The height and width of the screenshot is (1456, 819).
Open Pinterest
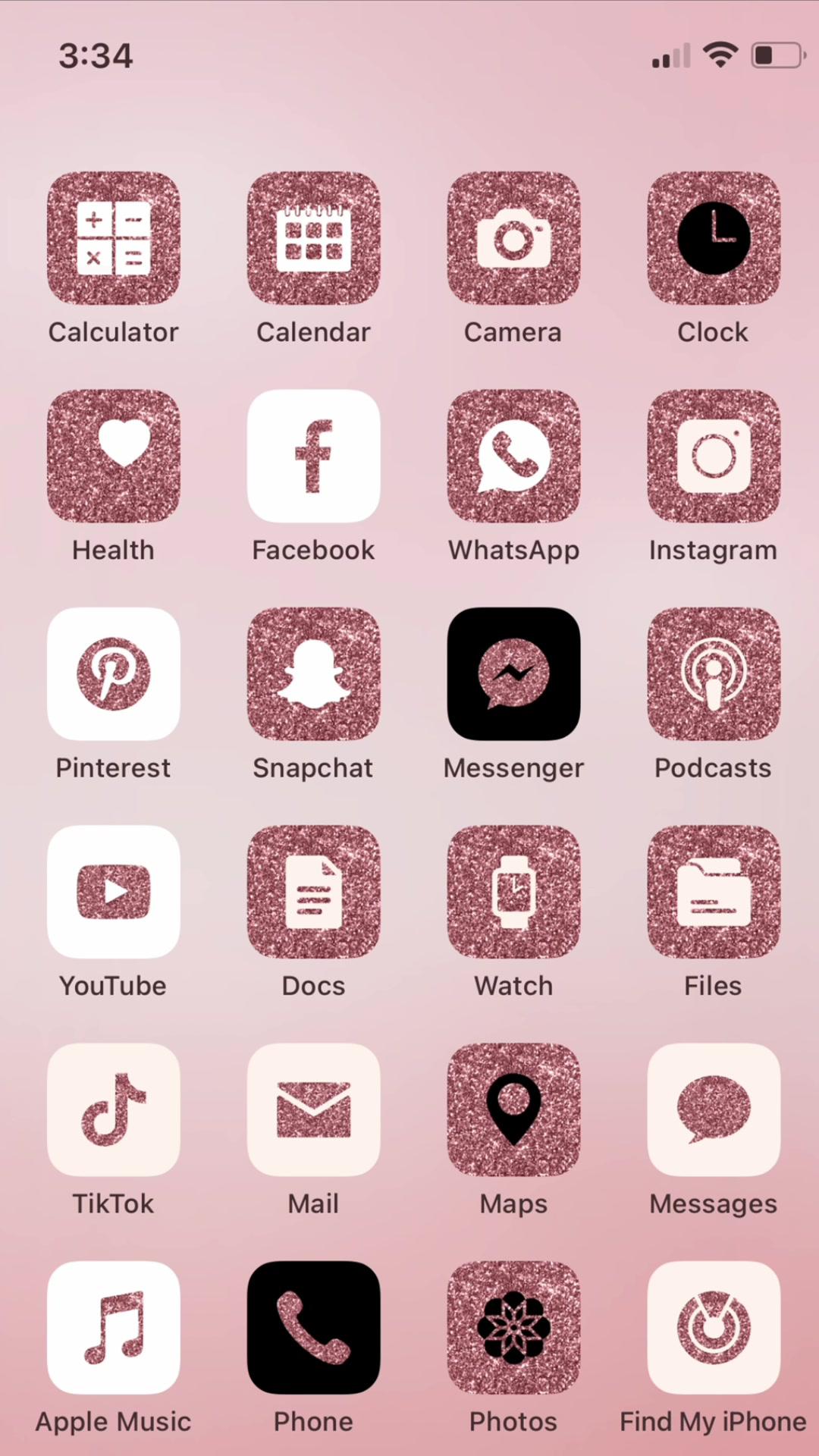(113, 673)
